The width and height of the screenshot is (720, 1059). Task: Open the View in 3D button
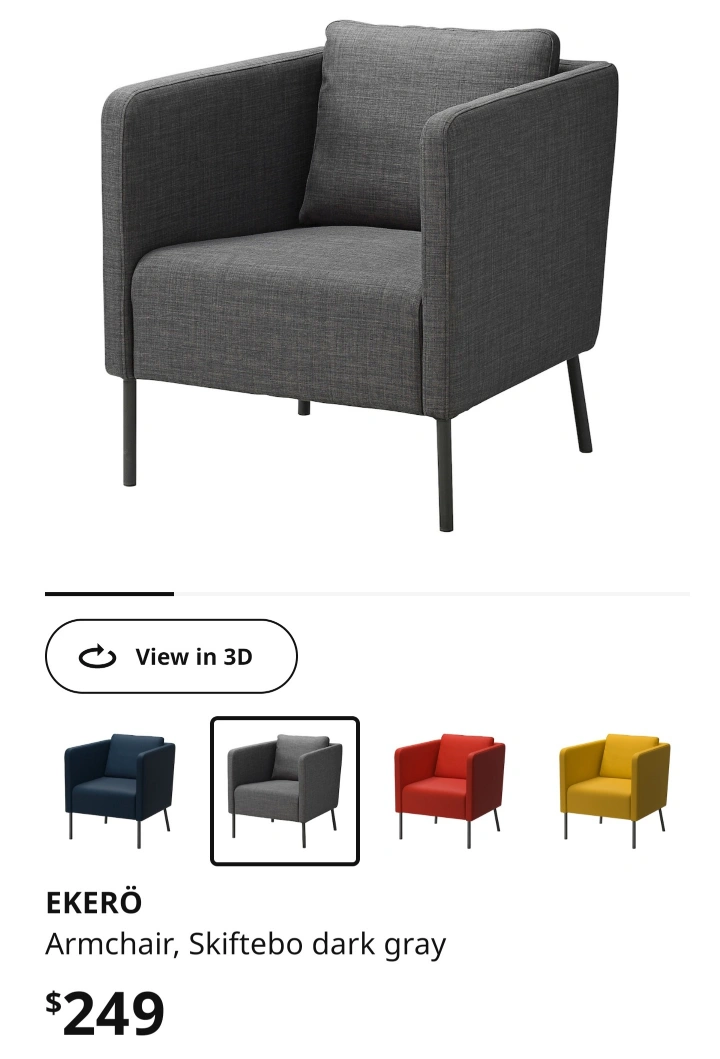point(171,657)
